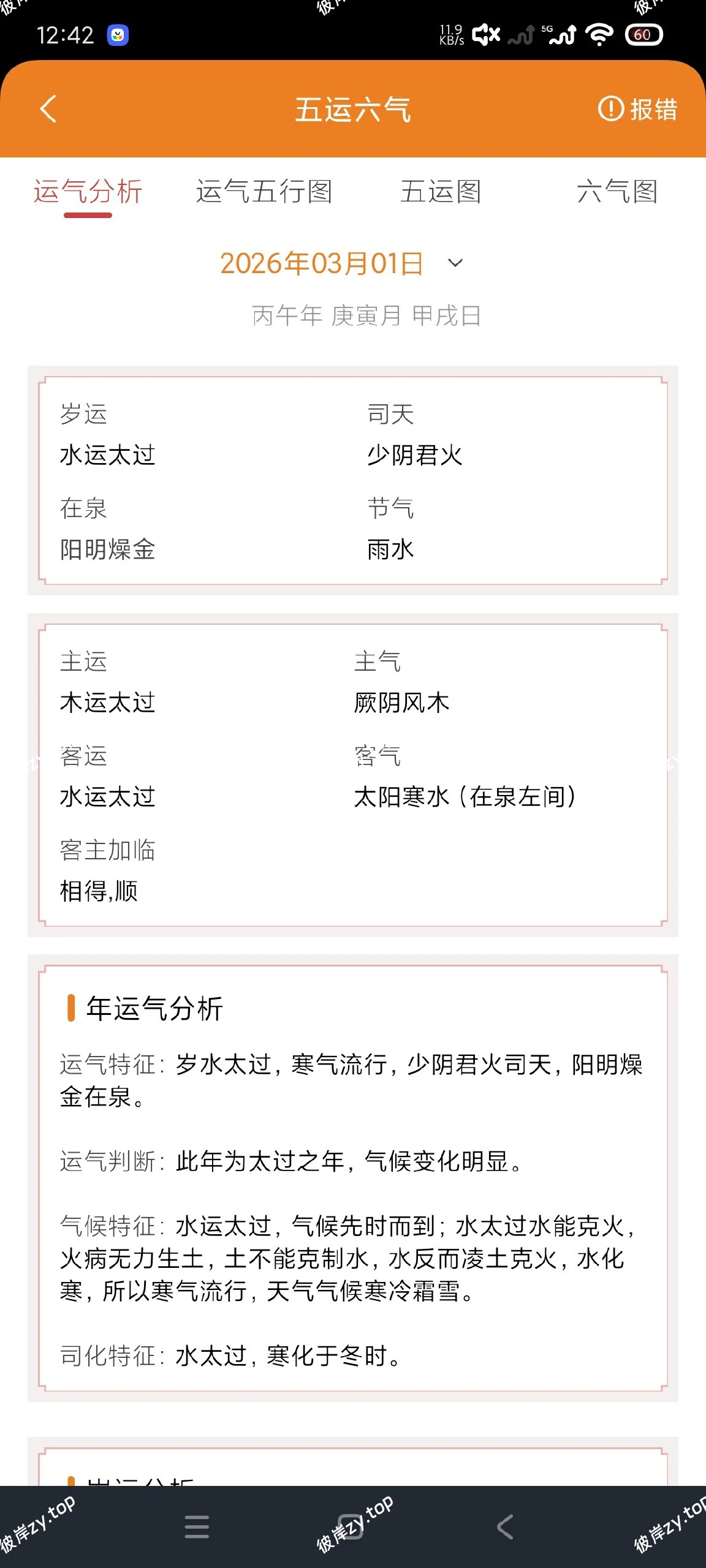706x1568 pixels.
Task: Open the date picker chevron beside the date
Action: pos(456,263)
